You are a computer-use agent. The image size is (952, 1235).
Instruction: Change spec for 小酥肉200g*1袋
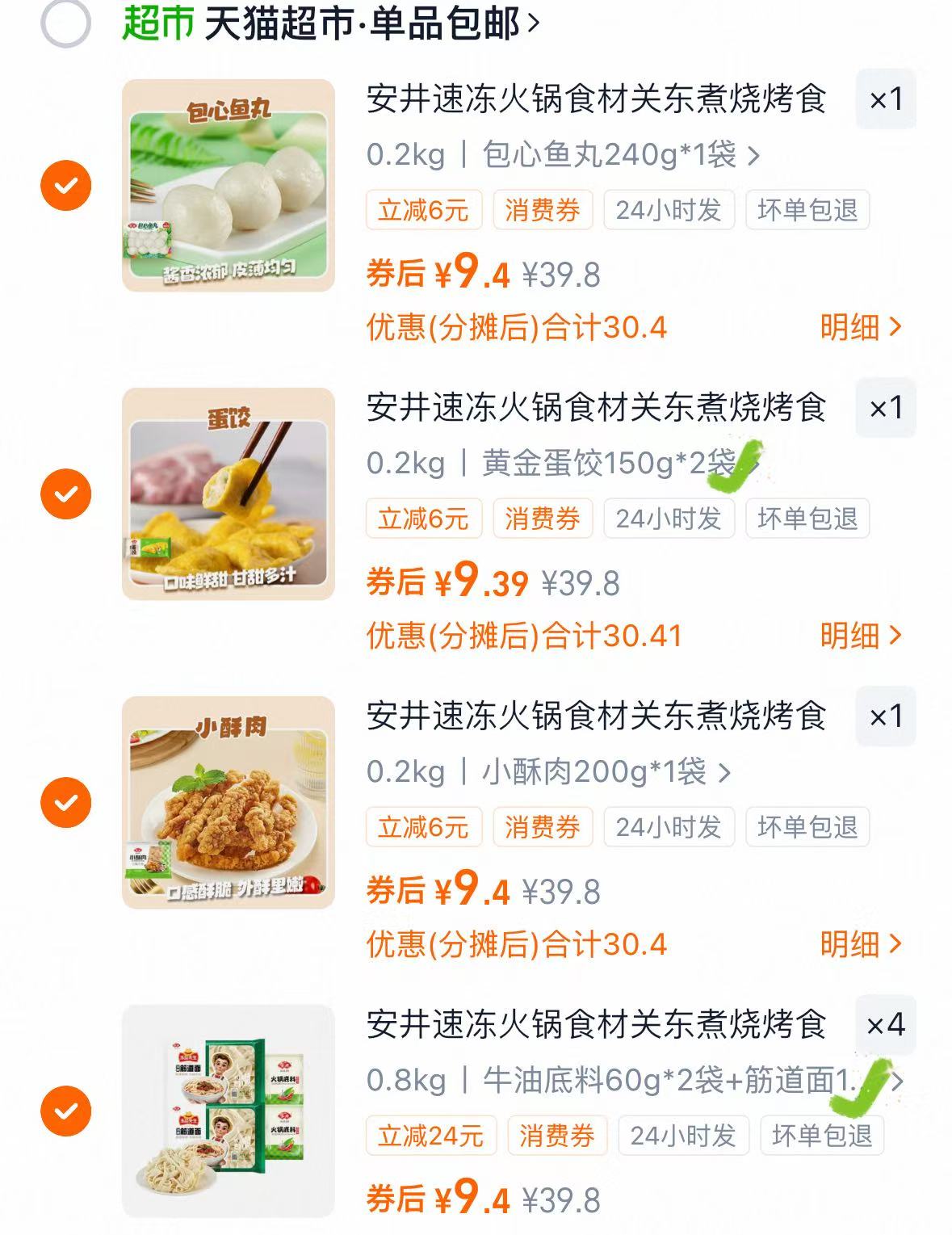coord(549,773)
